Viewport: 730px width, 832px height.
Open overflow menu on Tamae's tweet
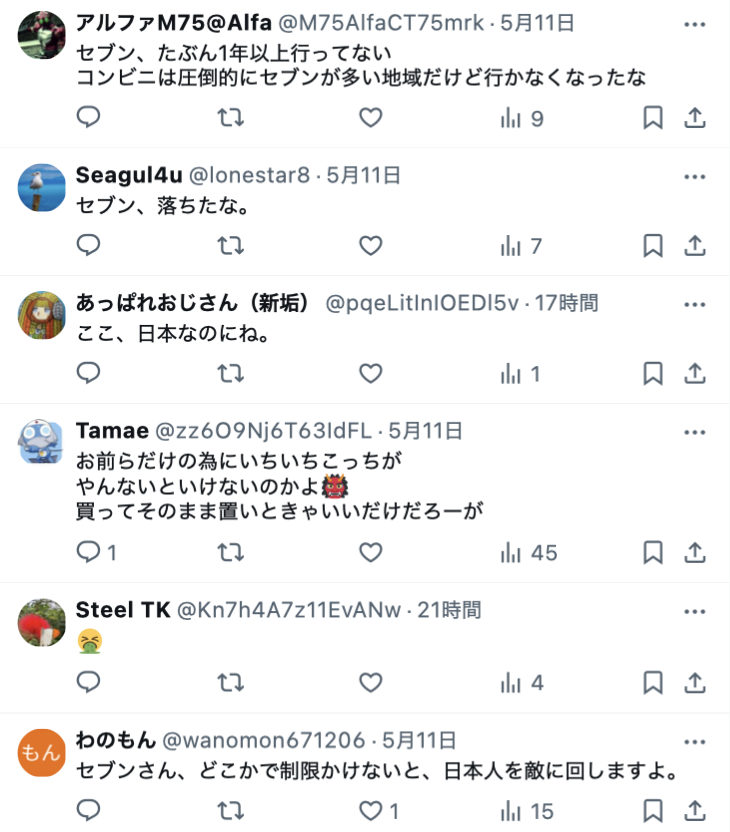[x=695, y=432]
